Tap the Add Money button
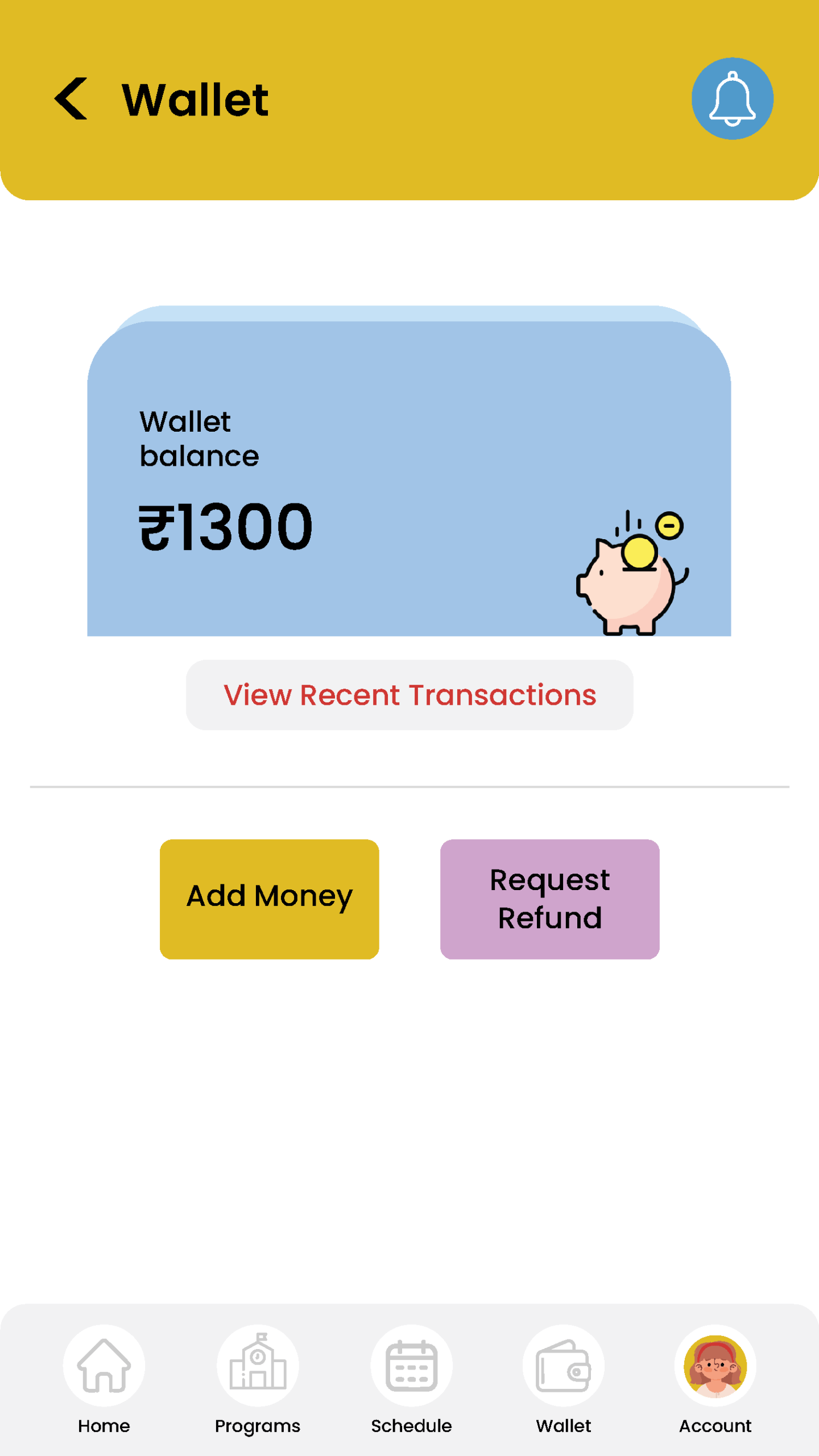The height and width of the screenshot is (1456, 819). [x=270, y=899]
